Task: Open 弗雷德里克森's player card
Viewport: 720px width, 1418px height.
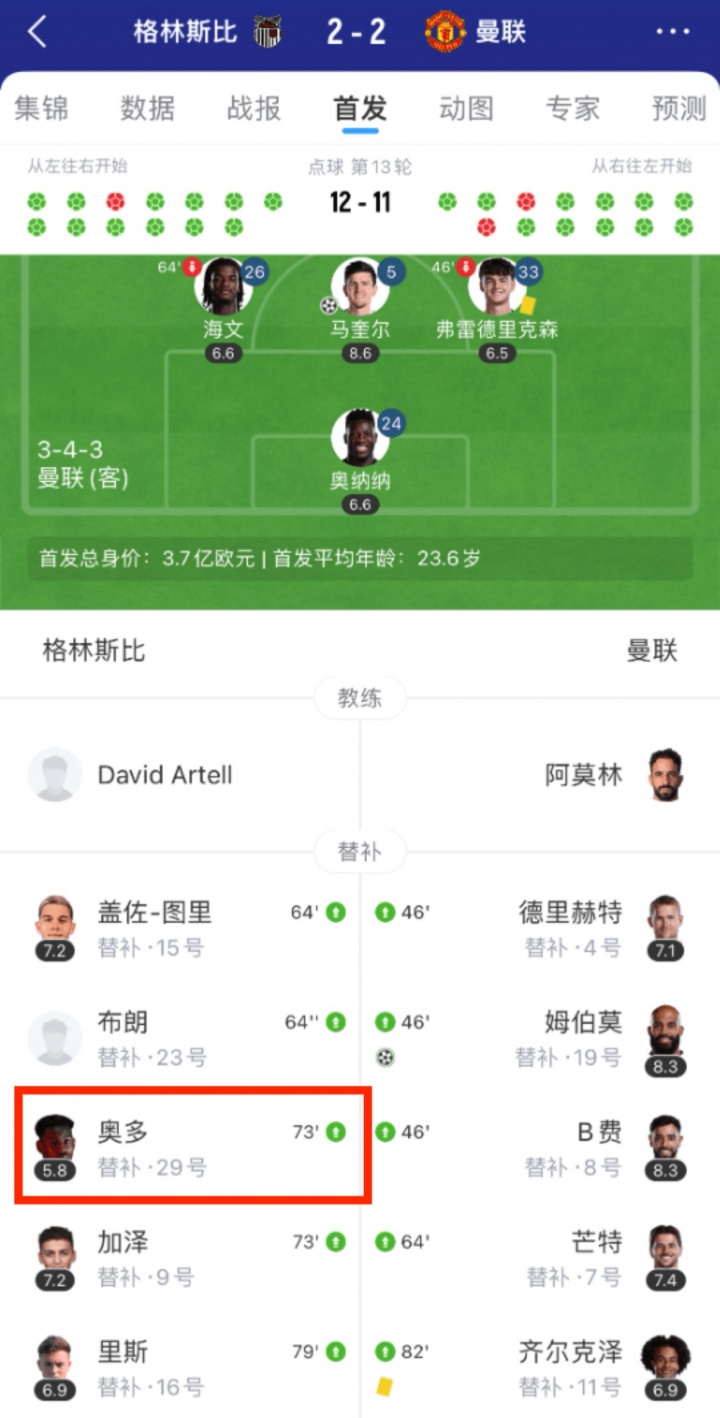Action: pyautogui.click(x=497, y=288)
